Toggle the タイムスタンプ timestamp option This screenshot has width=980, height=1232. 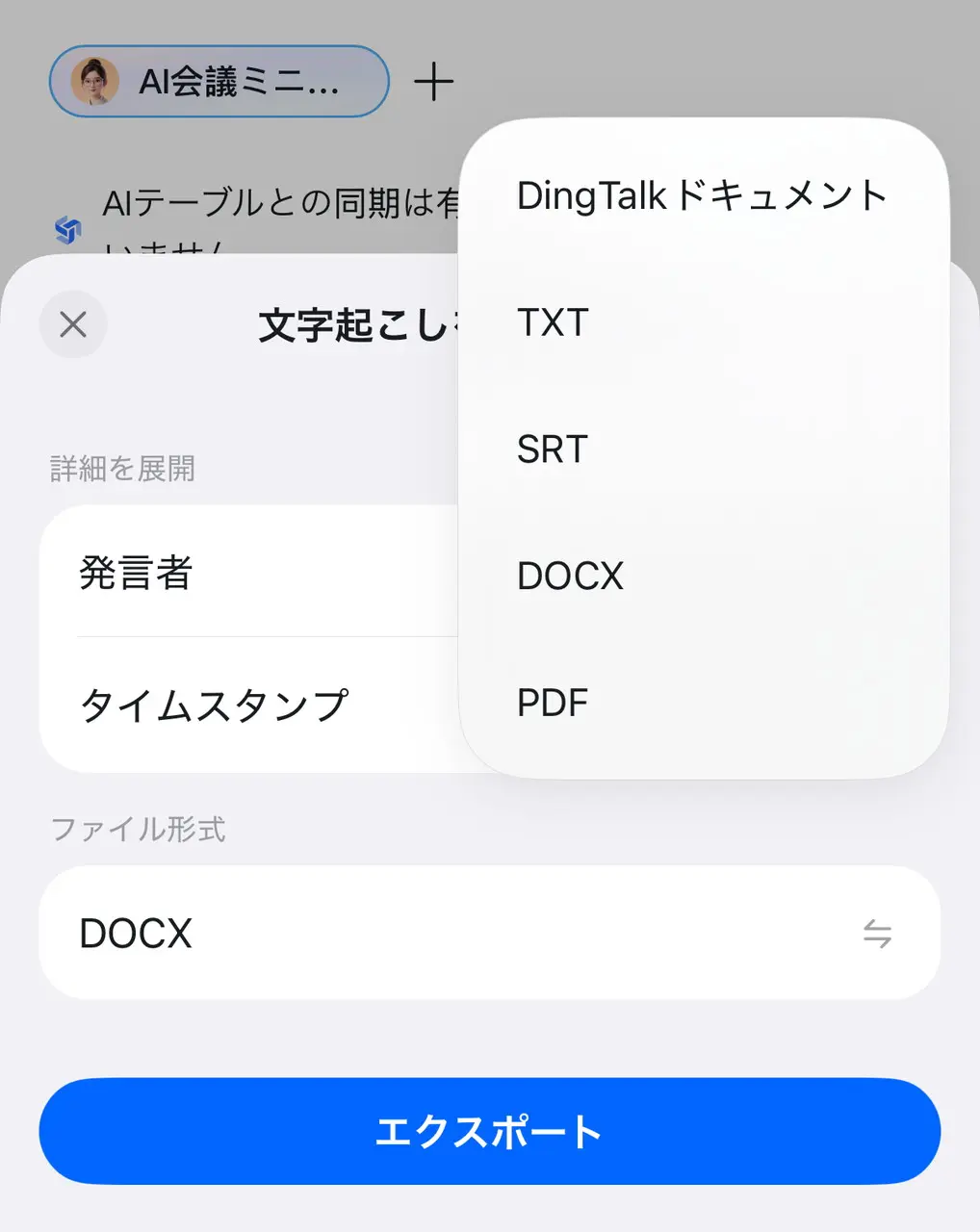coord(216,705)
